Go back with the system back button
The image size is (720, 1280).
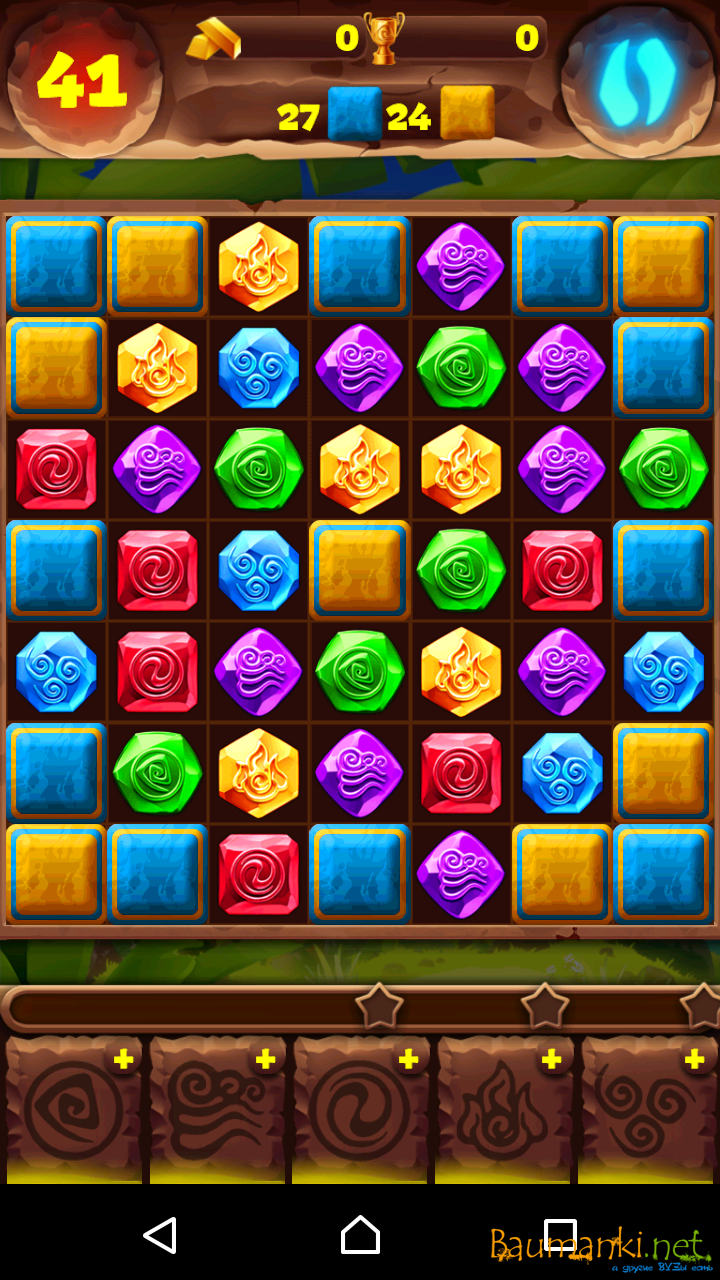pyautogui.click(x=160, y=1235)
